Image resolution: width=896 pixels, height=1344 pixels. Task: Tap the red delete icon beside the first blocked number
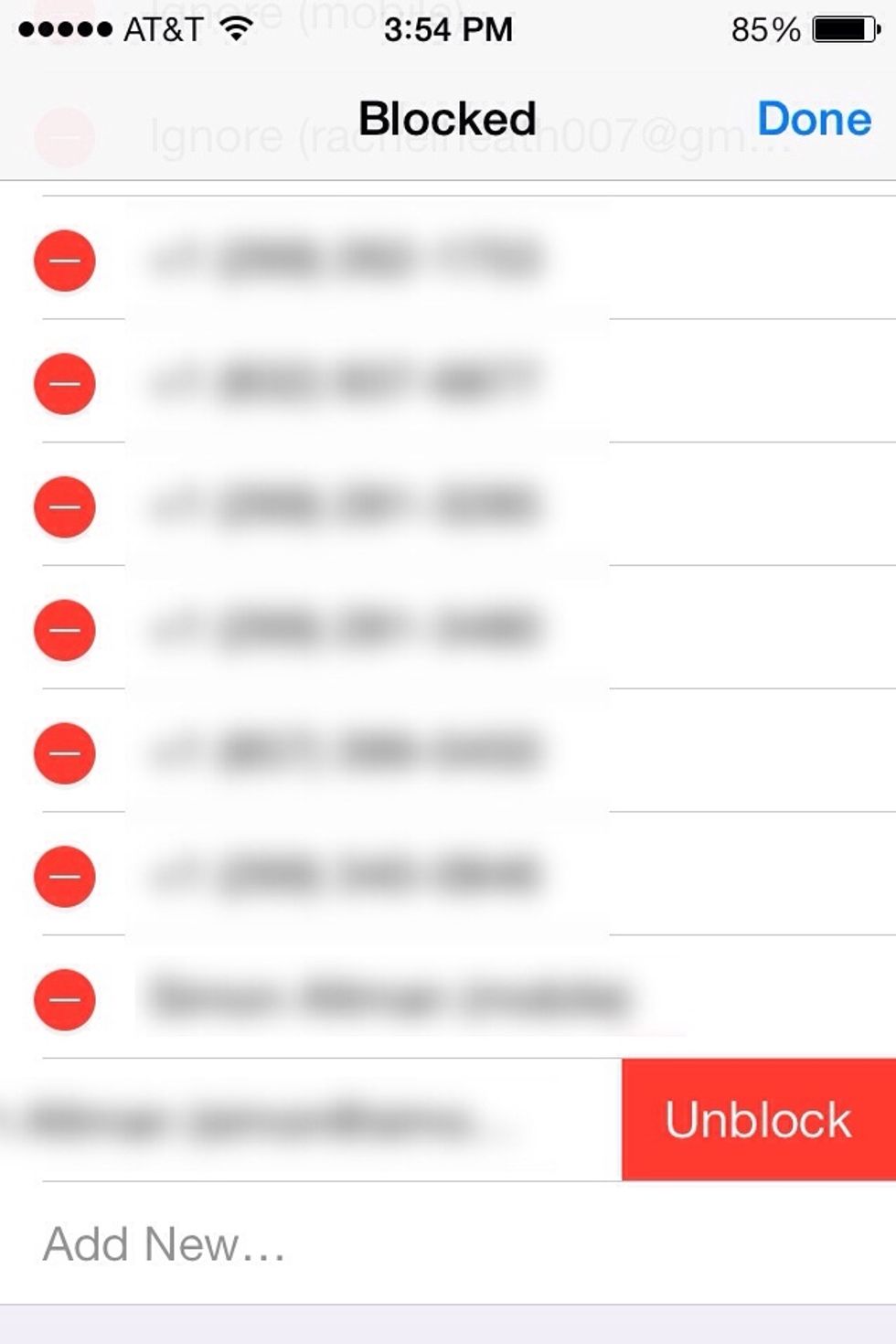(65, 260)
